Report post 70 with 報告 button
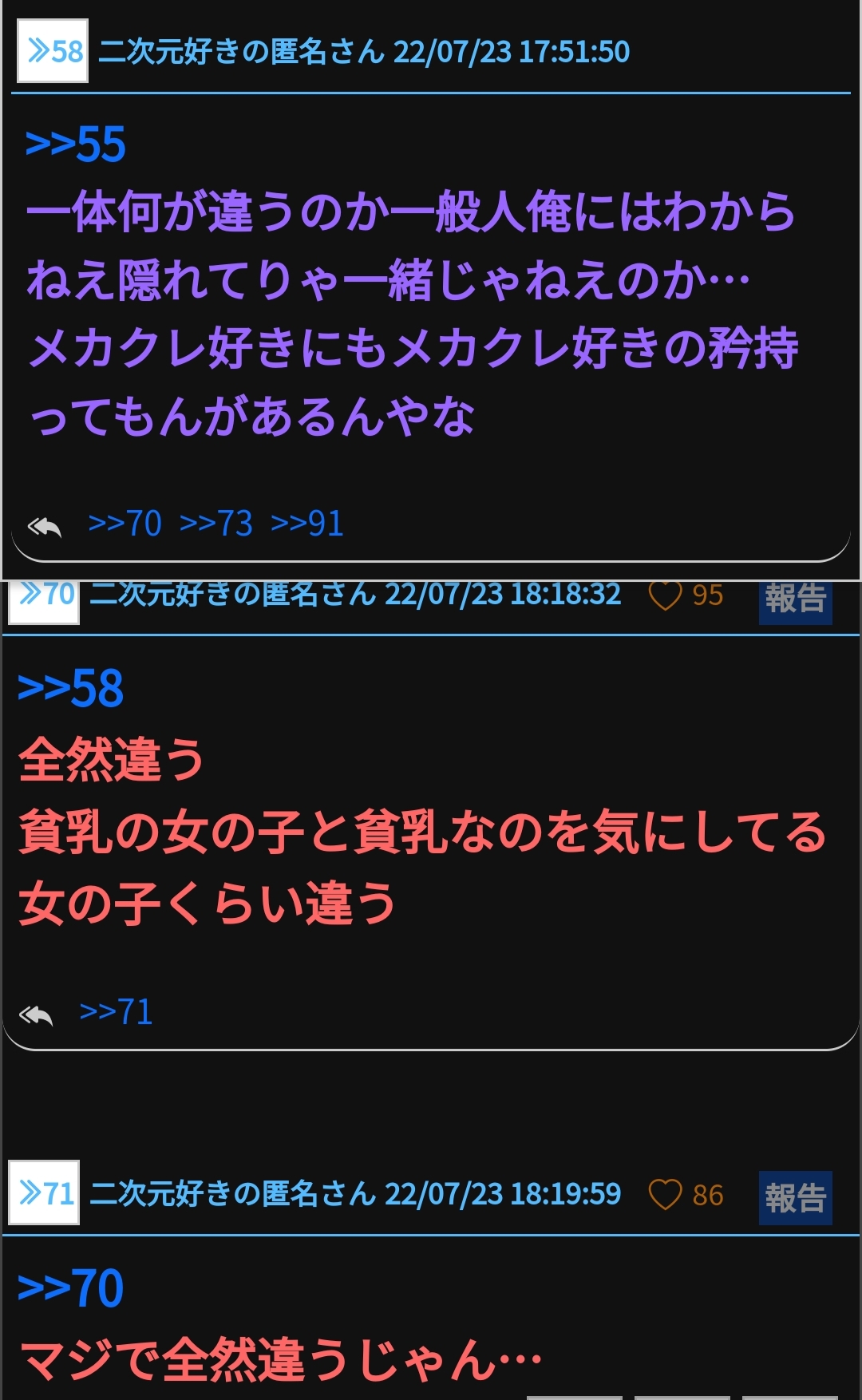The image size is (862, 1400). 795,602
